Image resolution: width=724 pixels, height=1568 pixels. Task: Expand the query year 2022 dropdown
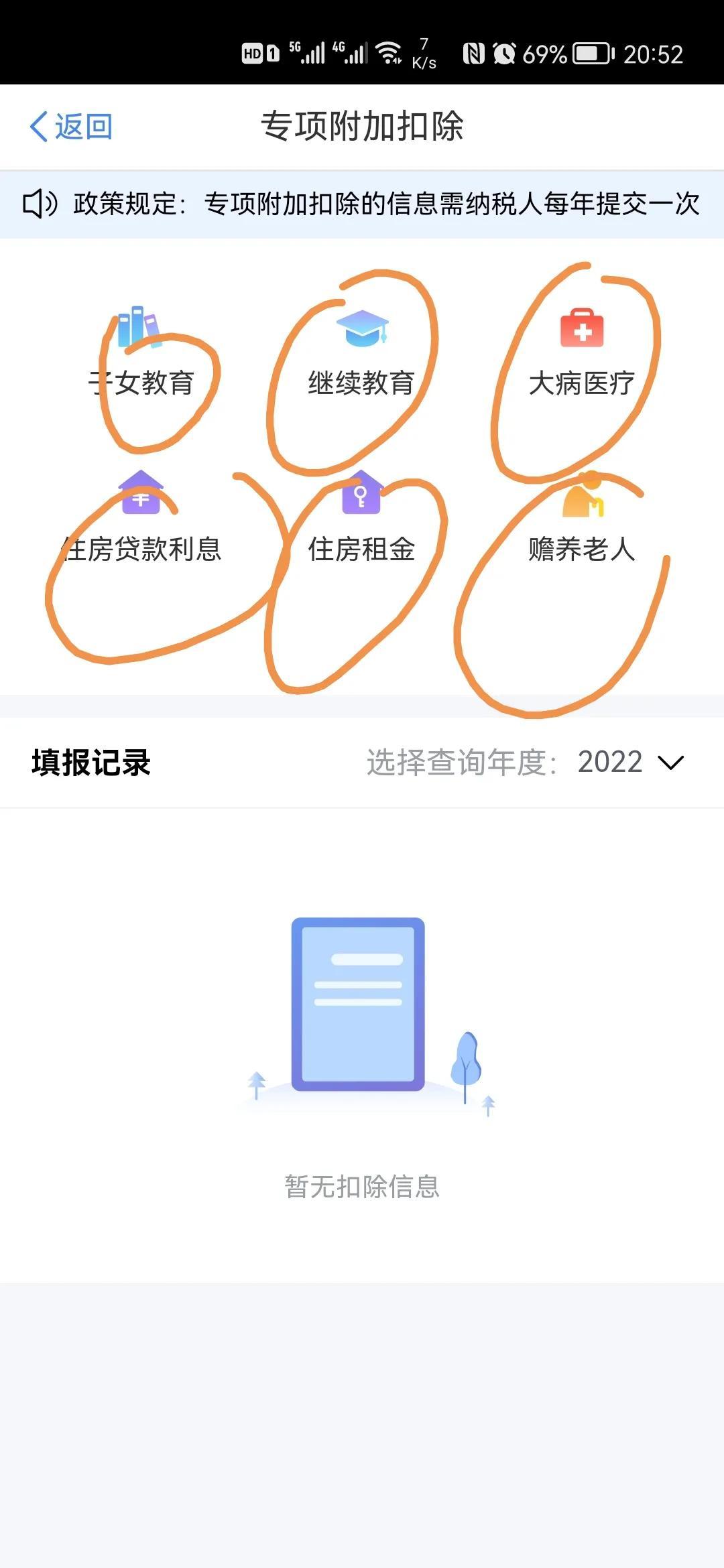pyautogui.click(x=630, y=763)
